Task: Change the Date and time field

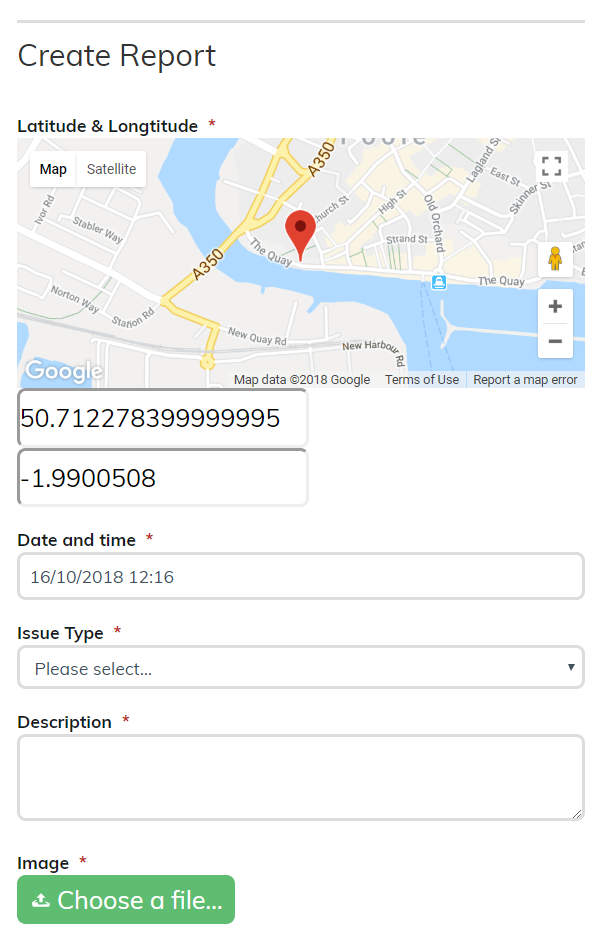Action: (x=300, y=577)
